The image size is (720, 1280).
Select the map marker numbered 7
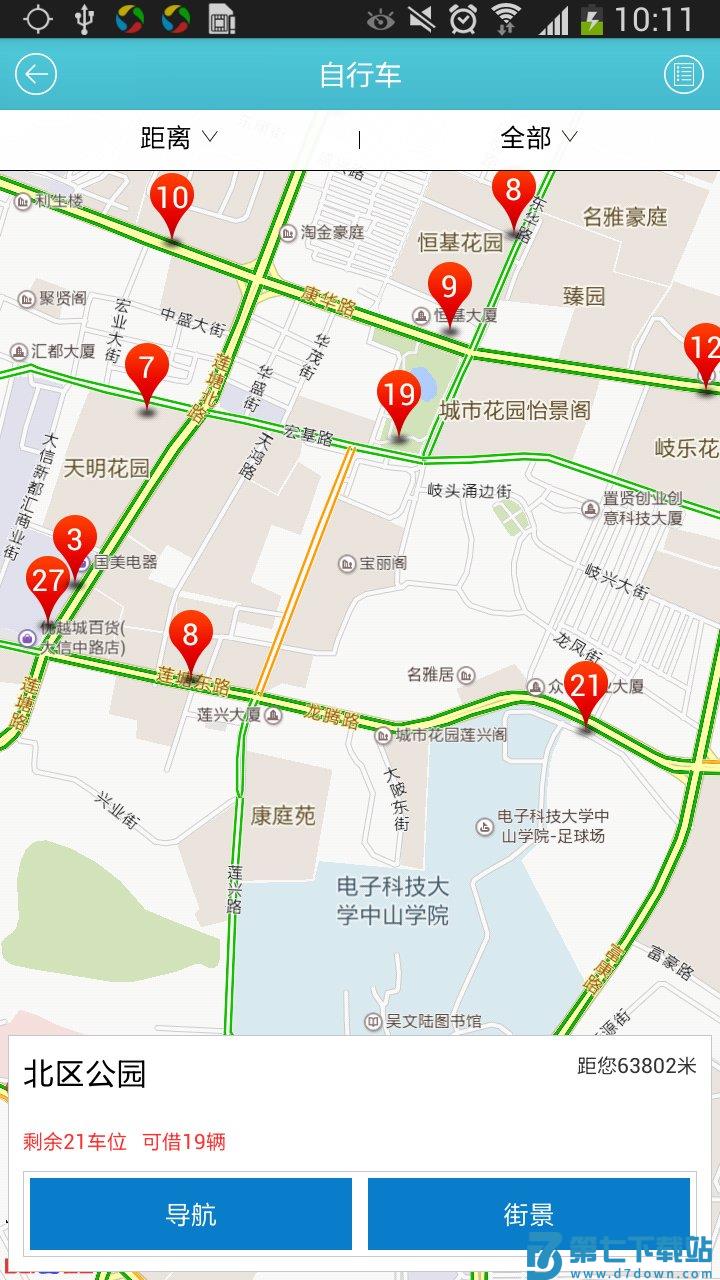pos(147,370)
